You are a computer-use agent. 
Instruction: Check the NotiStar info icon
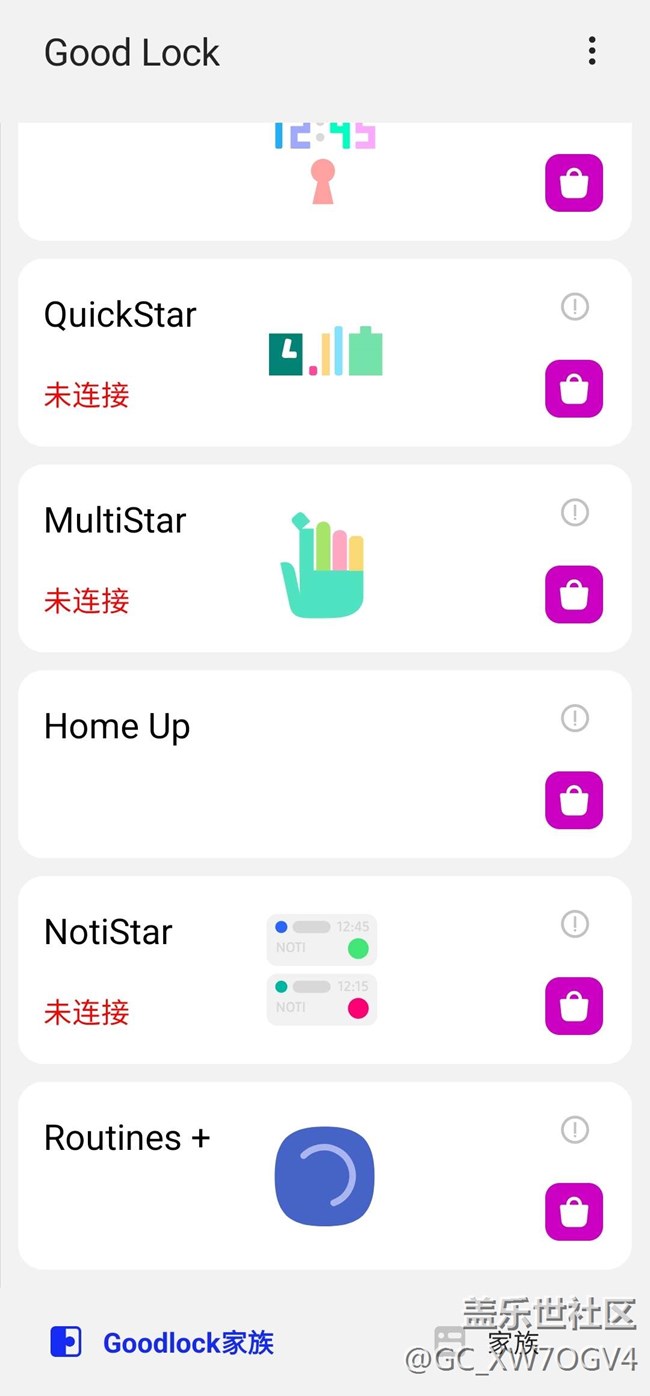(575, 924)
